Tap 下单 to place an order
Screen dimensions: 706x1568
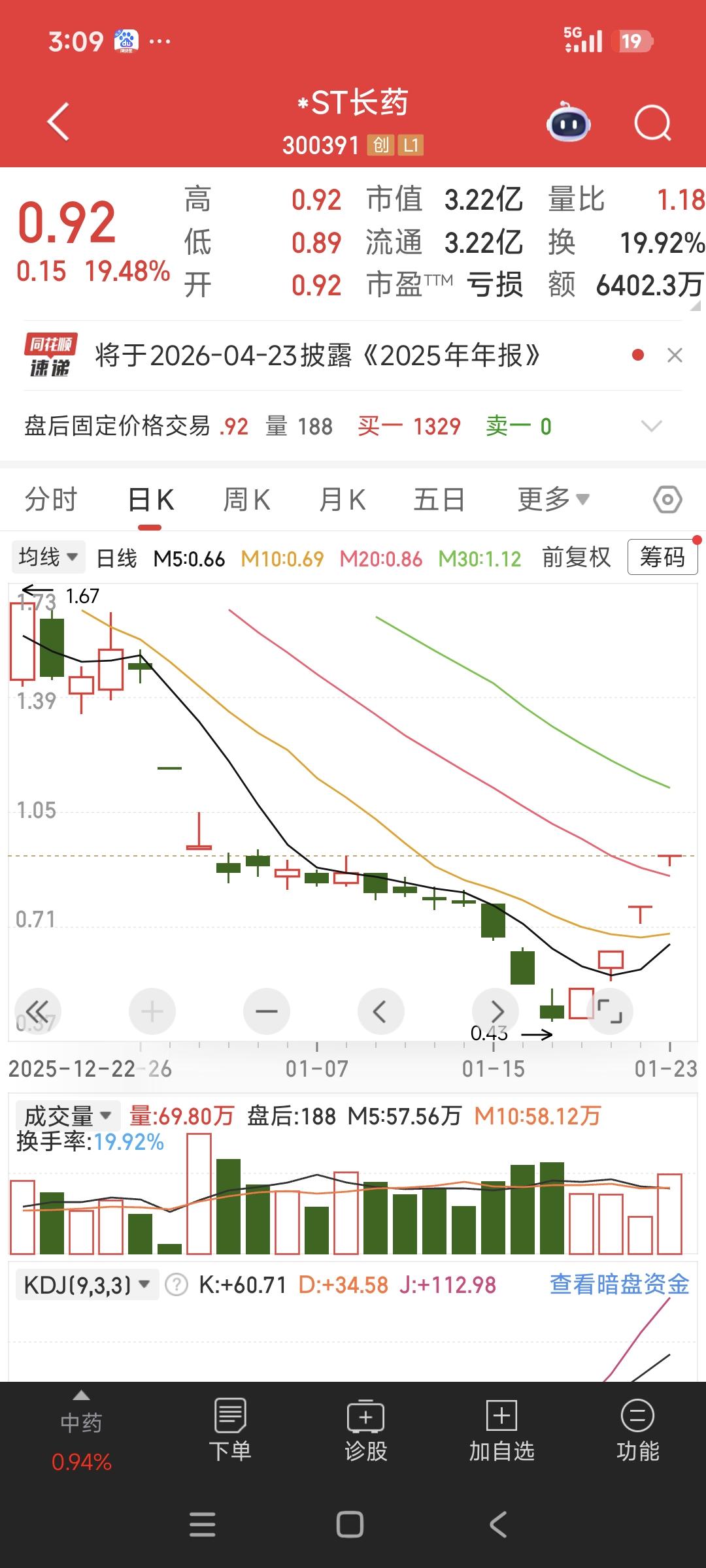coord(230,1431)
